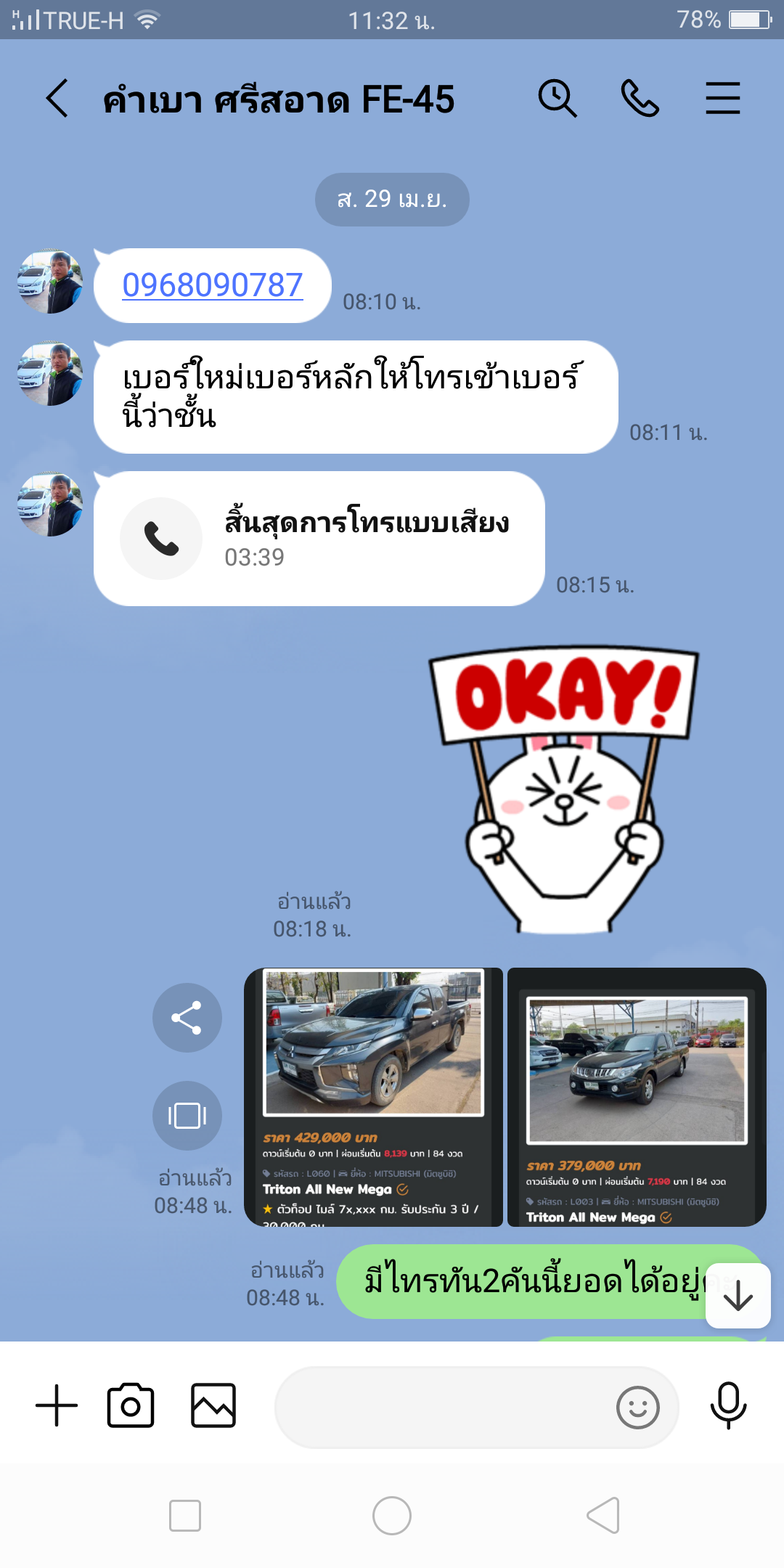This screenshot has height=1568, width=784.
Task: Open the ended voice call message
Action: [319, 539]
